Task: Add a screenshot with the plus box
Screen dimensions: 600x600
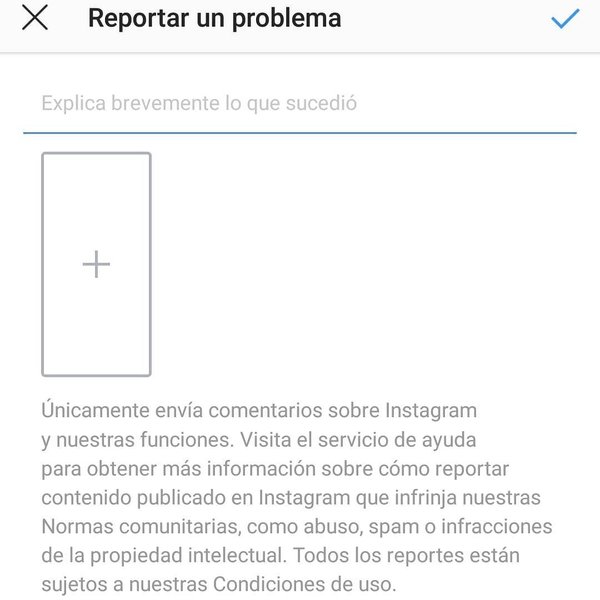Action: [96, 264]
